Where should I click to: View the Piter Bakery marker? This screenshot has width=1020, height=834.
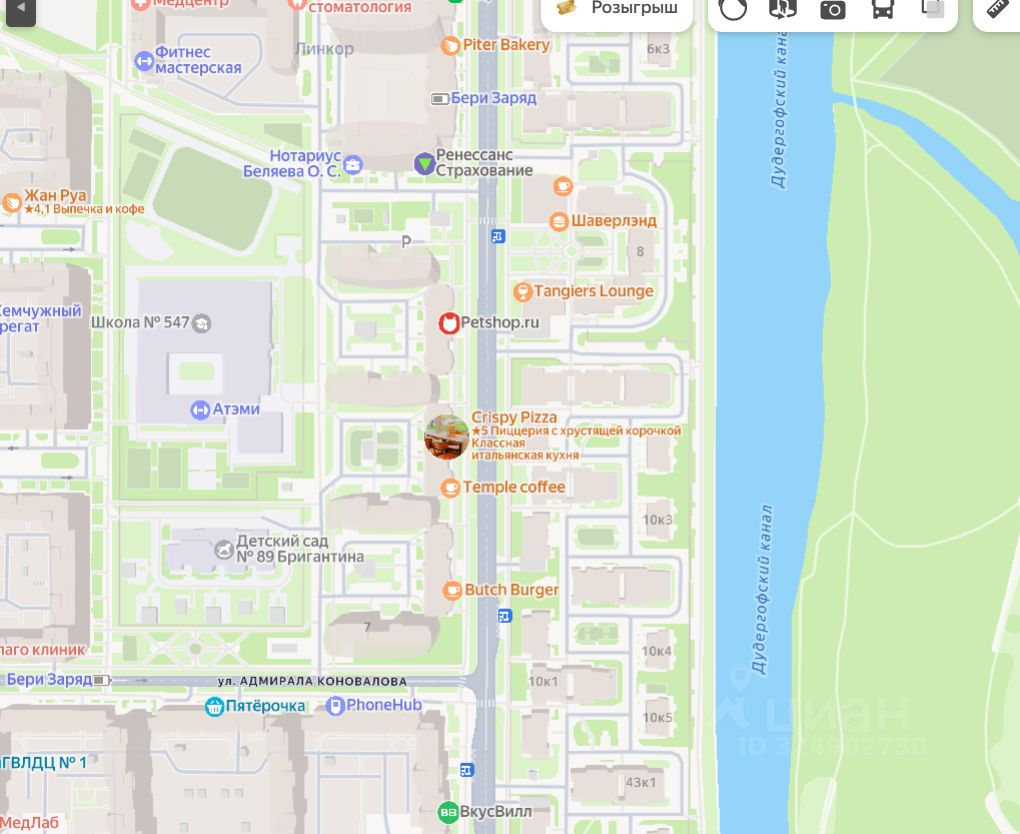coord(451,45)
